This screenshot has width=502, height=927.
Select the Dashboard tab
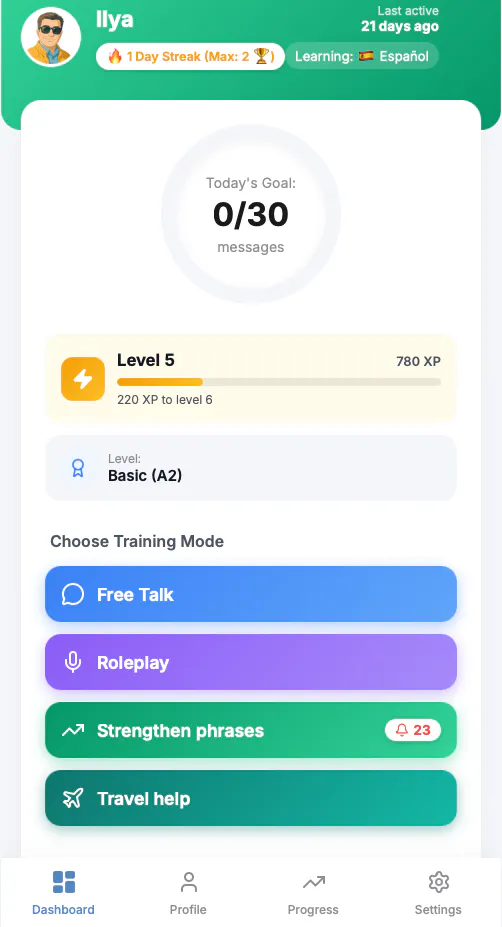(63, 893)
